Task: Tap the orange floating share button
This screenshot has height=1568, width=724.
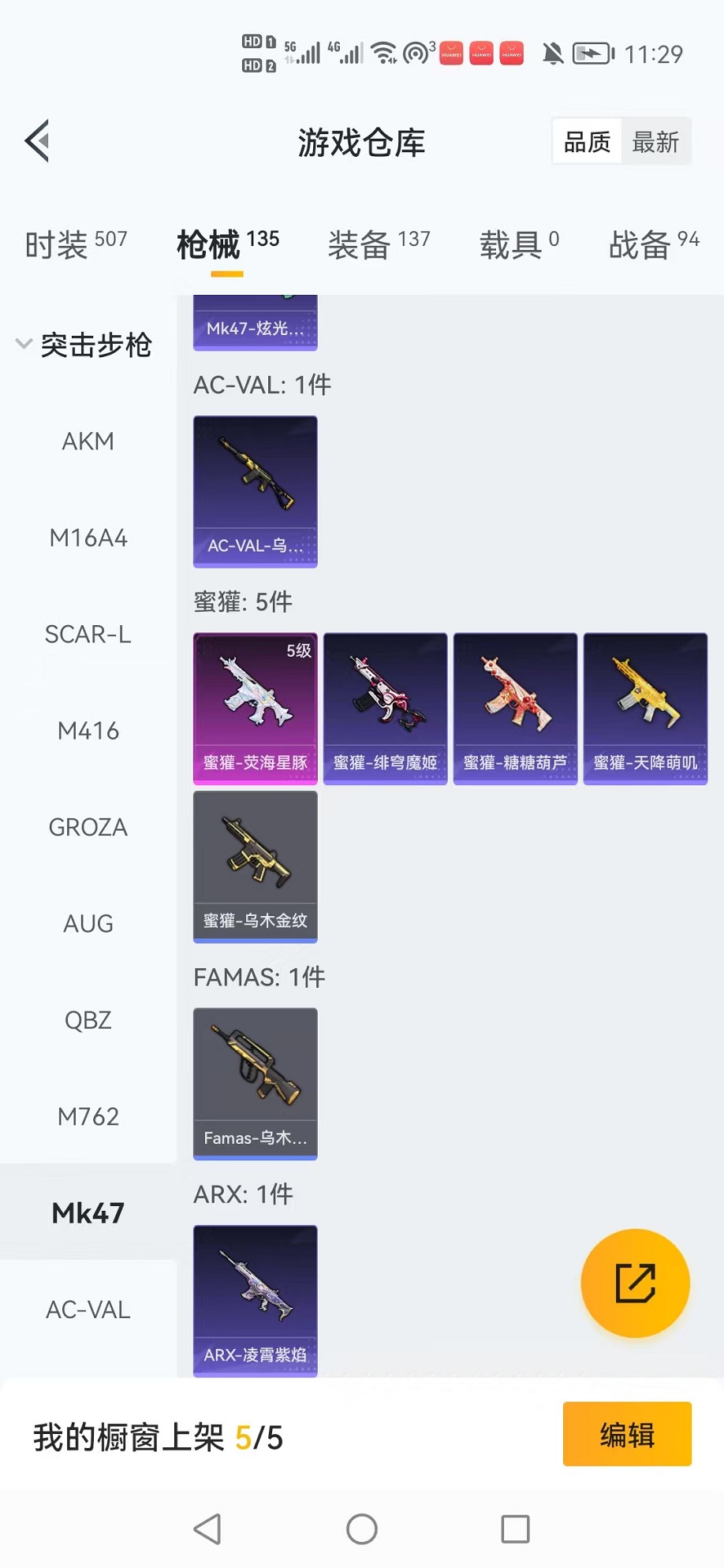Action: 635,1283
